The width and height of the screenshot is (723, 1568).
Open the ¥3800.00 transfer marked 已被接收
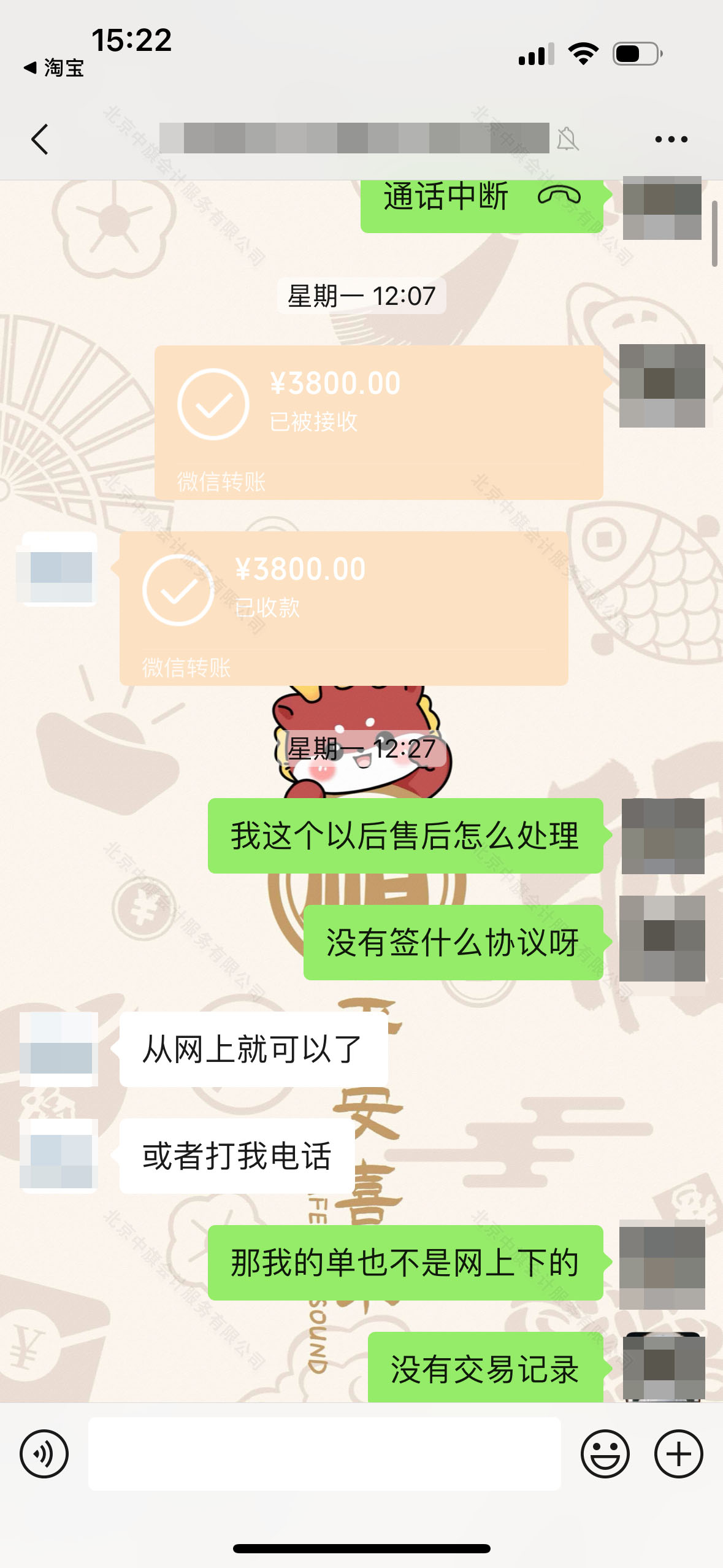[378, 422]
